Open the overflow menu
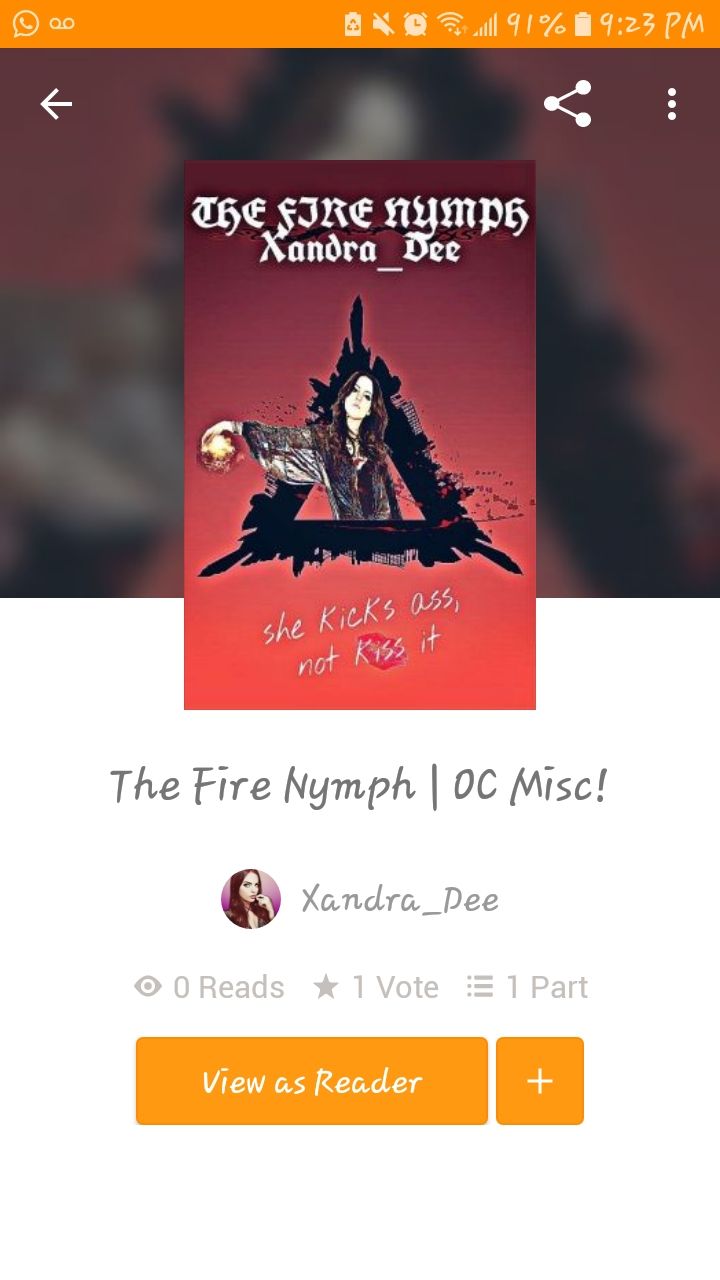720x1280 pixels. pyautogui.click(x=672, y=104)
